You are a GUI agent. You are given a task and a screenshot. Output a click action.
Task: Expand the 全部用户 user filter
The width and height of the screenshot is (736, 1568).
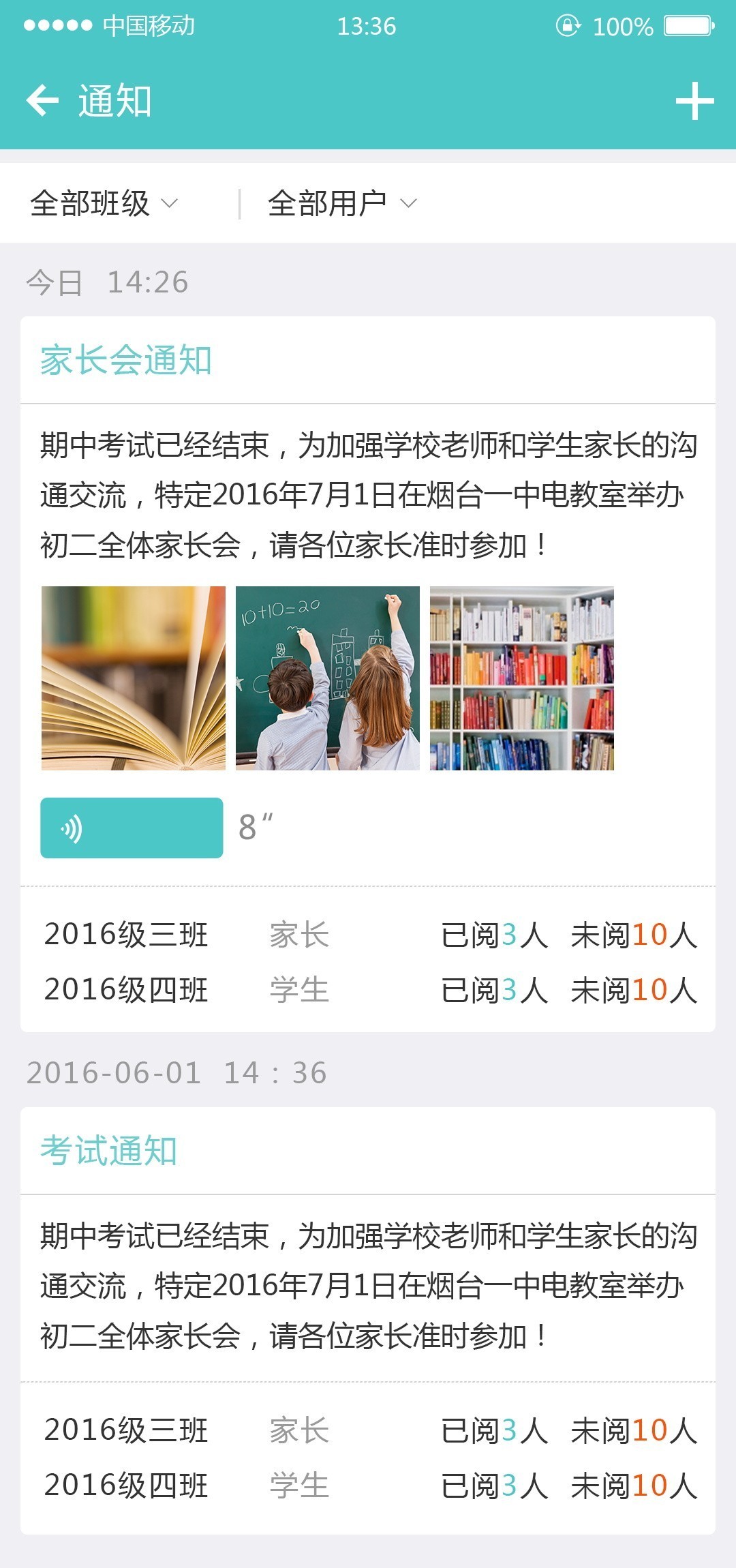pos(341,203)
